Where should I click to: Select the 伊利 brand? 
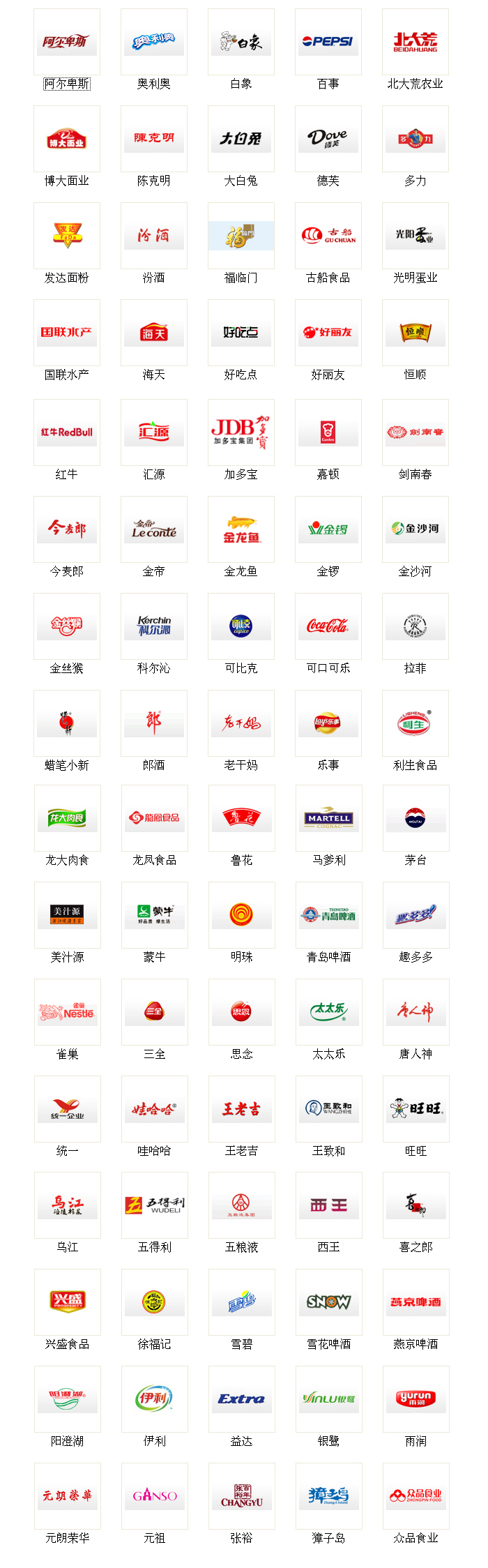point(155,1399)
